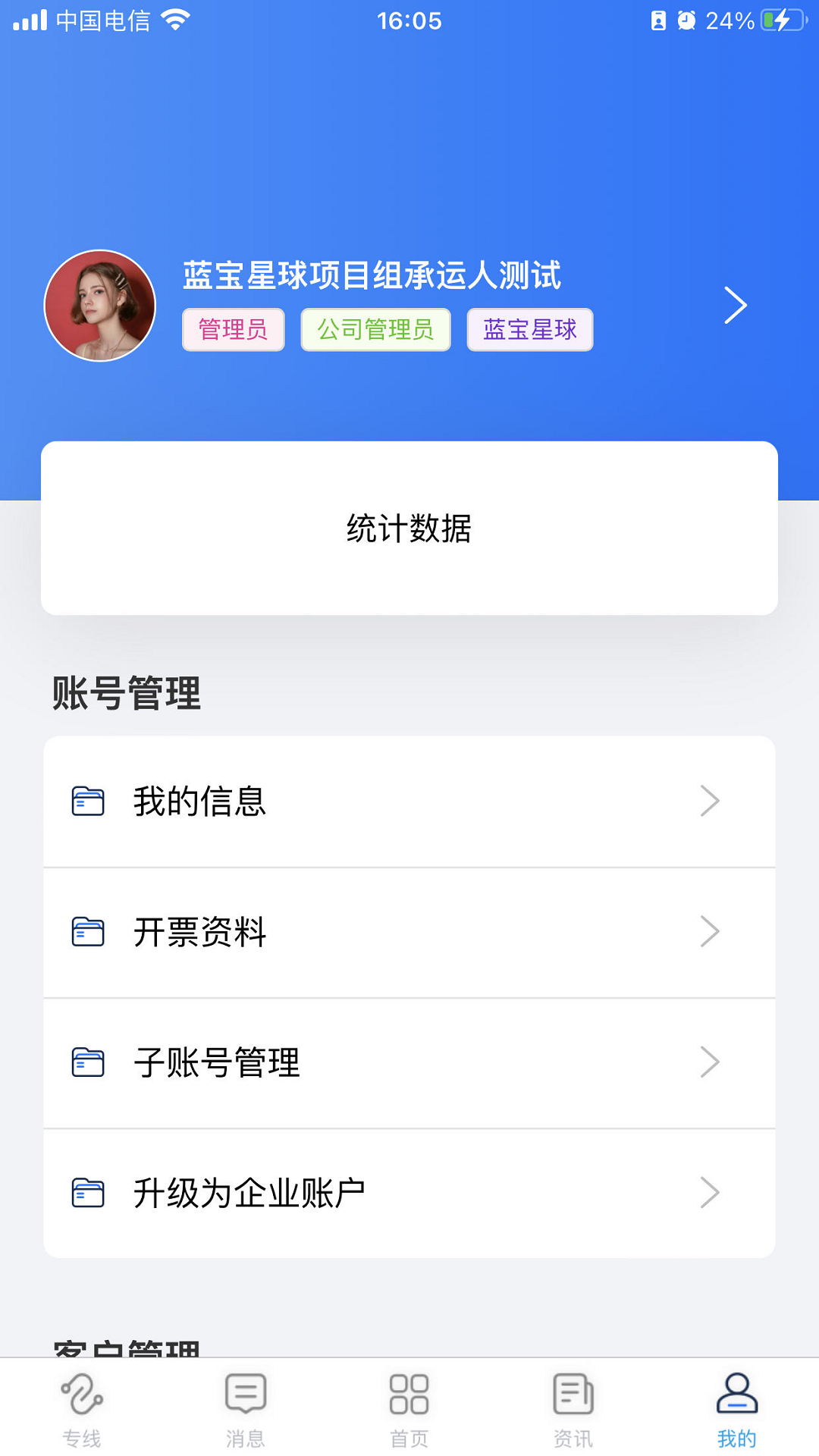Screen dimensions: 819x1456
Task: Click the 开票资料 folder icon
Action: click(88, 931)
